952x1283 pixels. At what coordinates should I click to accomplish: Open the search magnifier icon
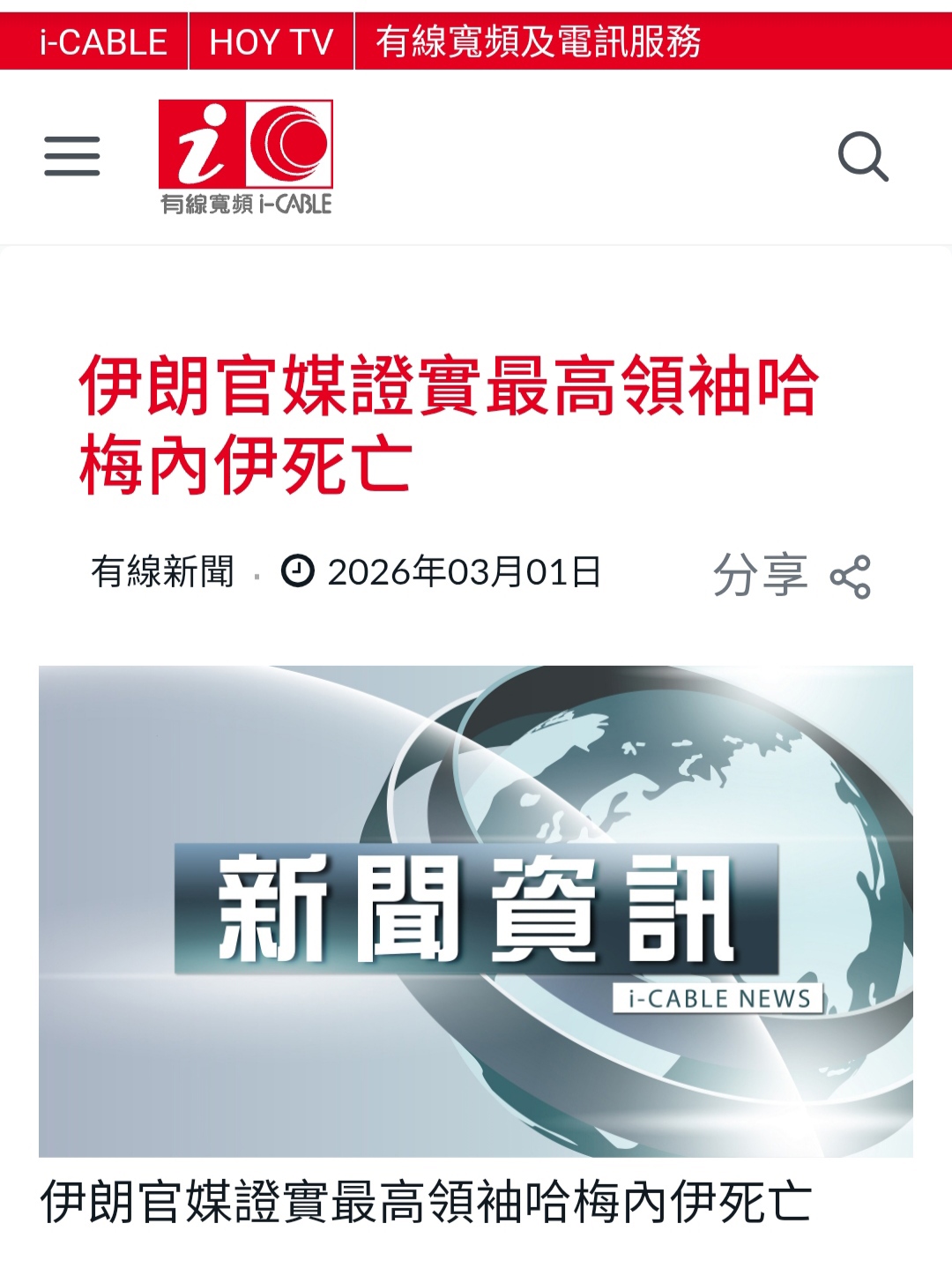862,157
